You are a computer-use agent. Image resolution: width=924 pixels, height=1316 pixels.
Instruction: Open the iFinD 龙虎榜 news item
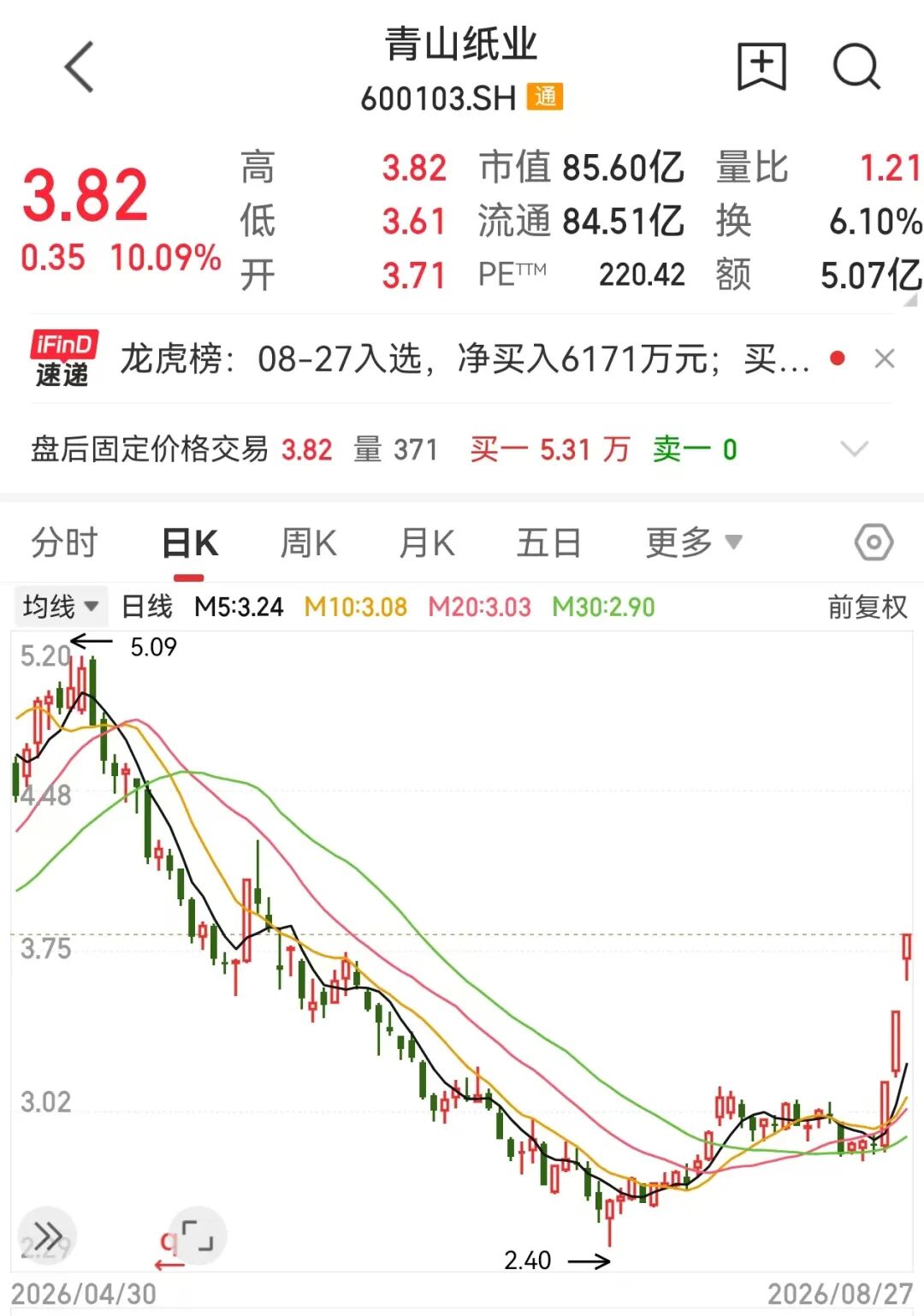point(465,359)
